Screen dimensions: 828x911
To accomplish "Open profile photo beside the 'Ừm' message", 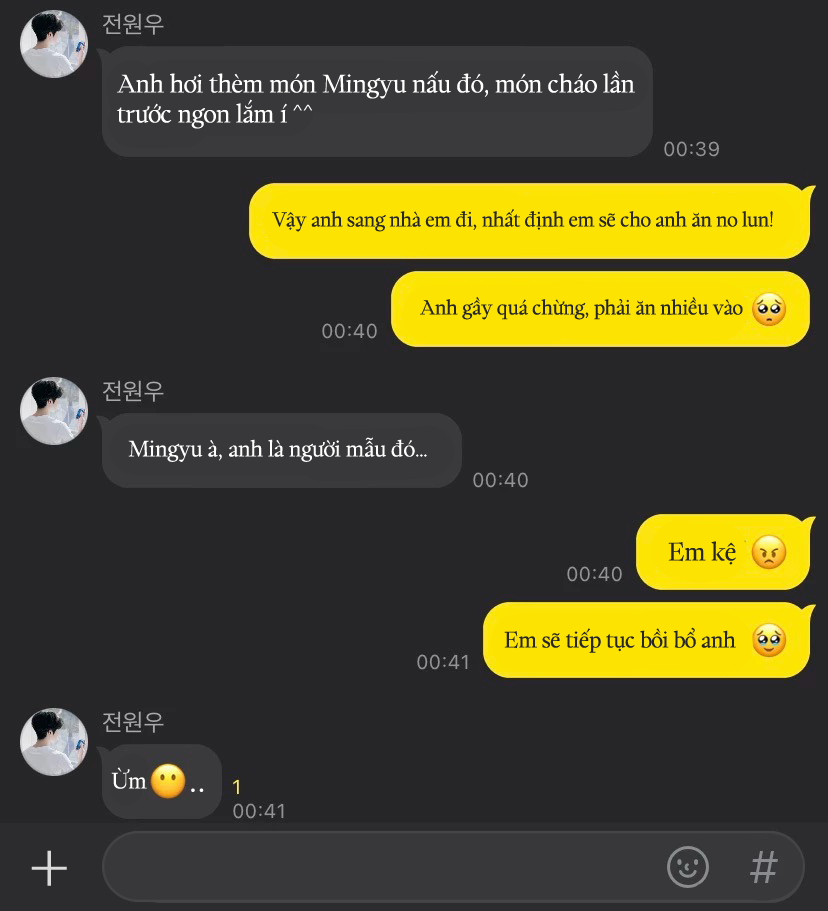I will pos(54,742).
